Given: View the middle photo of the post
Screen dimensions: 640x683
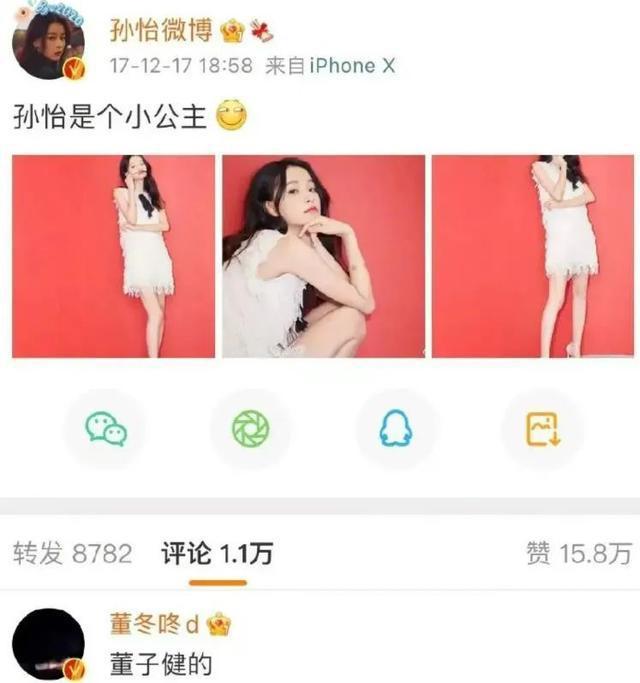Looking at the screenshot, I should [323, 256].
